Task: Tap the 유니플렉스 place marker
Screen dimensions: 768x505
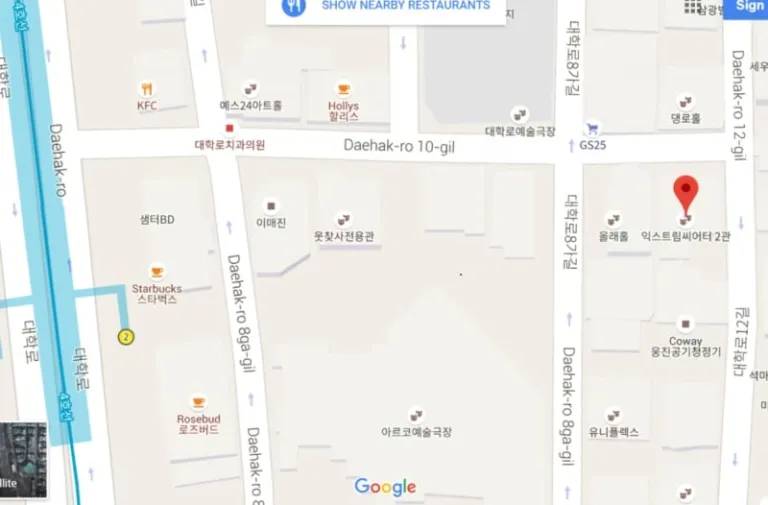Action: pyautogui.click(x=613, y=414)
